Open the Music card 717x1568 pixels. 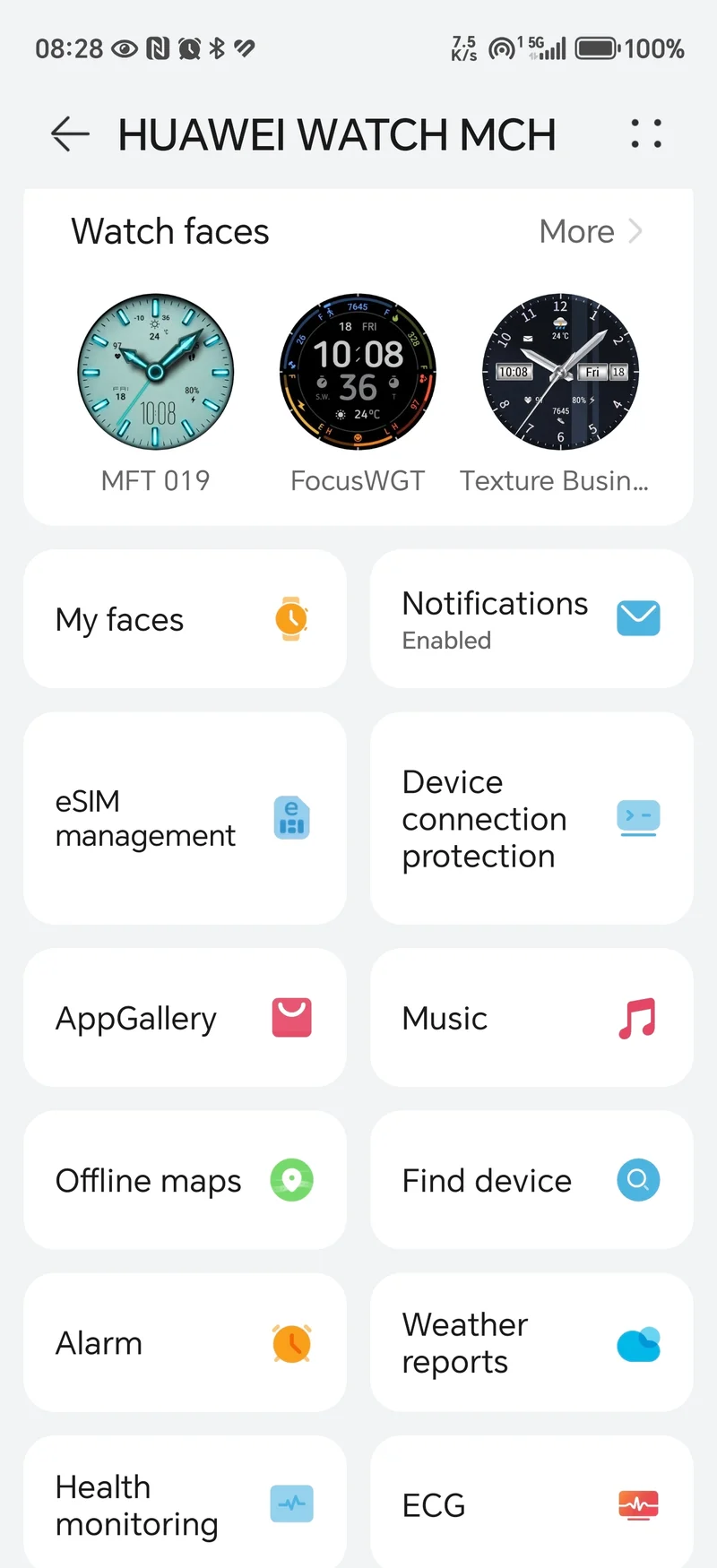[x=531, y=1018]
